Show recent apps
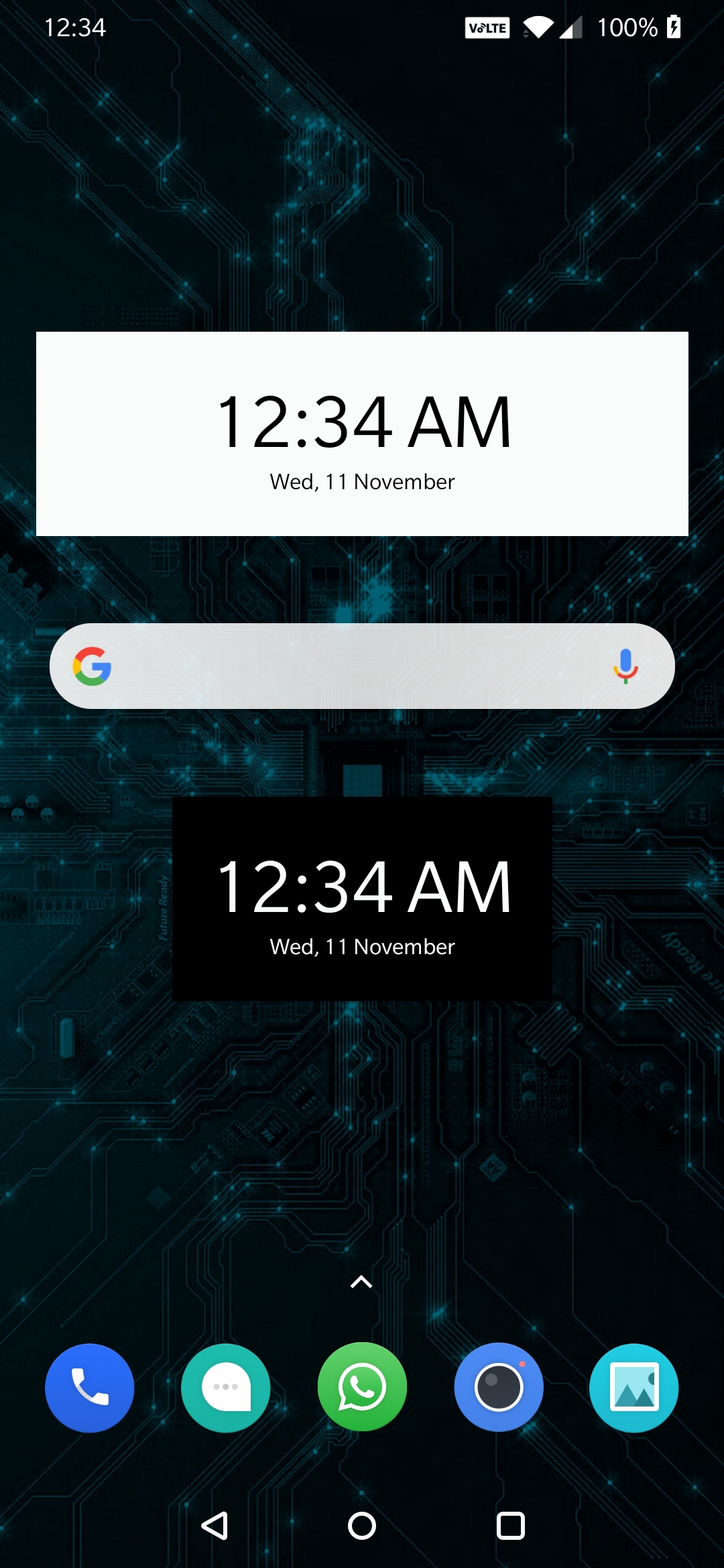Screen dimensions: 724x1568 click(510, 1526)
